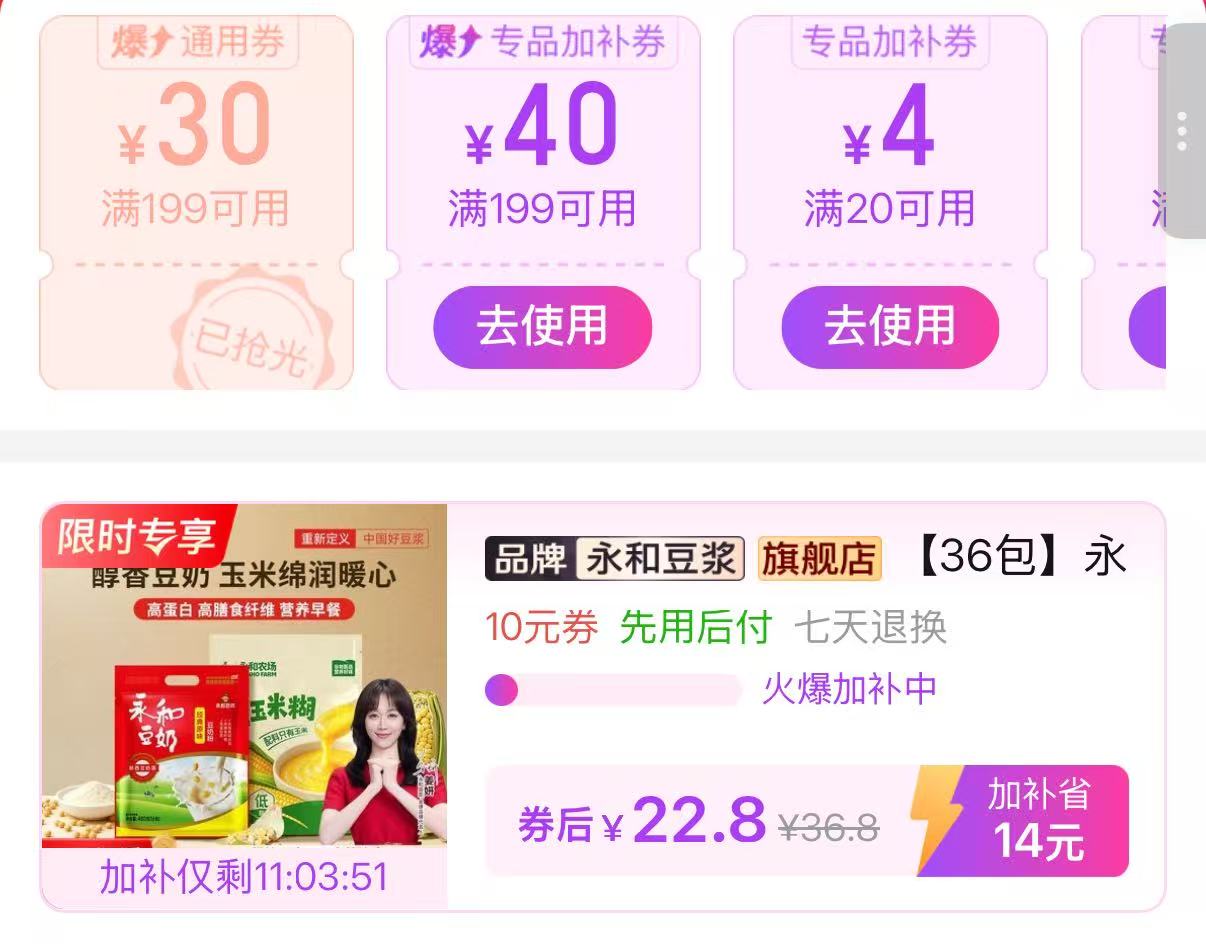Open the three-dot floating menu handle
The height and width of the screenshot is (944, 1206).
pyautogui.click(x=1182, y=131)
